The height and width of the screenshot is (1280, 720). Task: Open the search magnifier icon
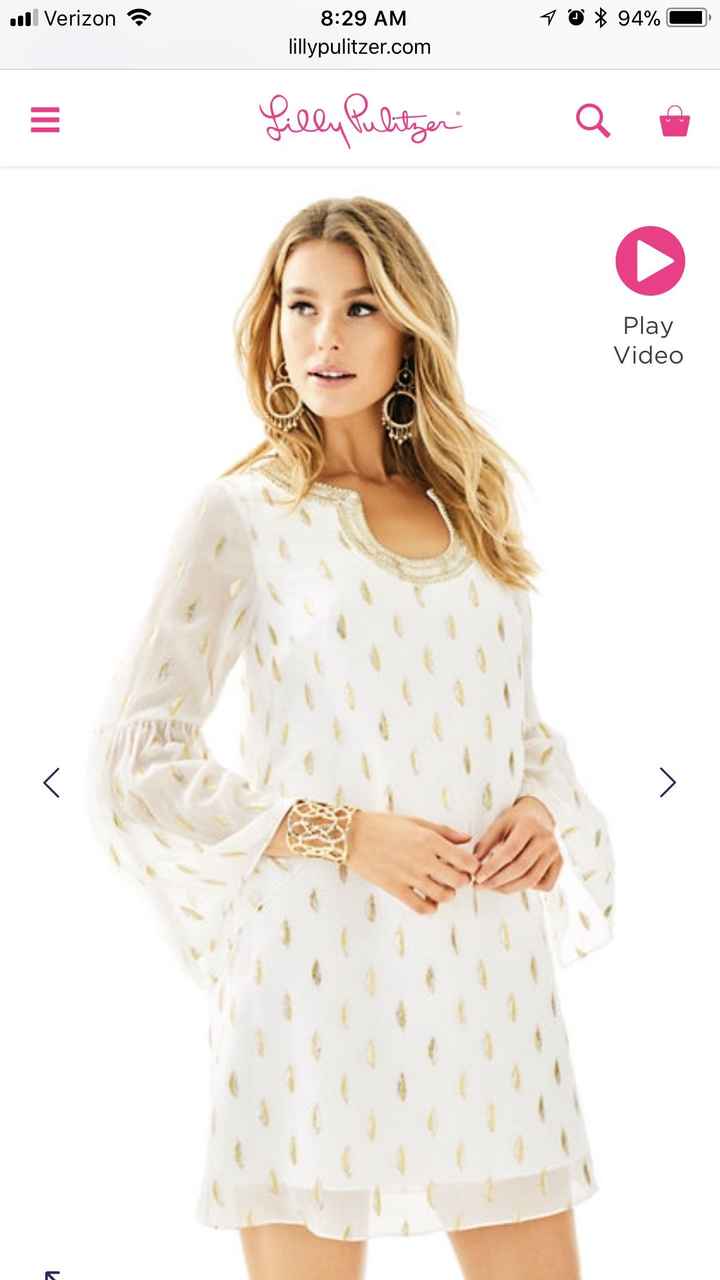coord(592,118)
